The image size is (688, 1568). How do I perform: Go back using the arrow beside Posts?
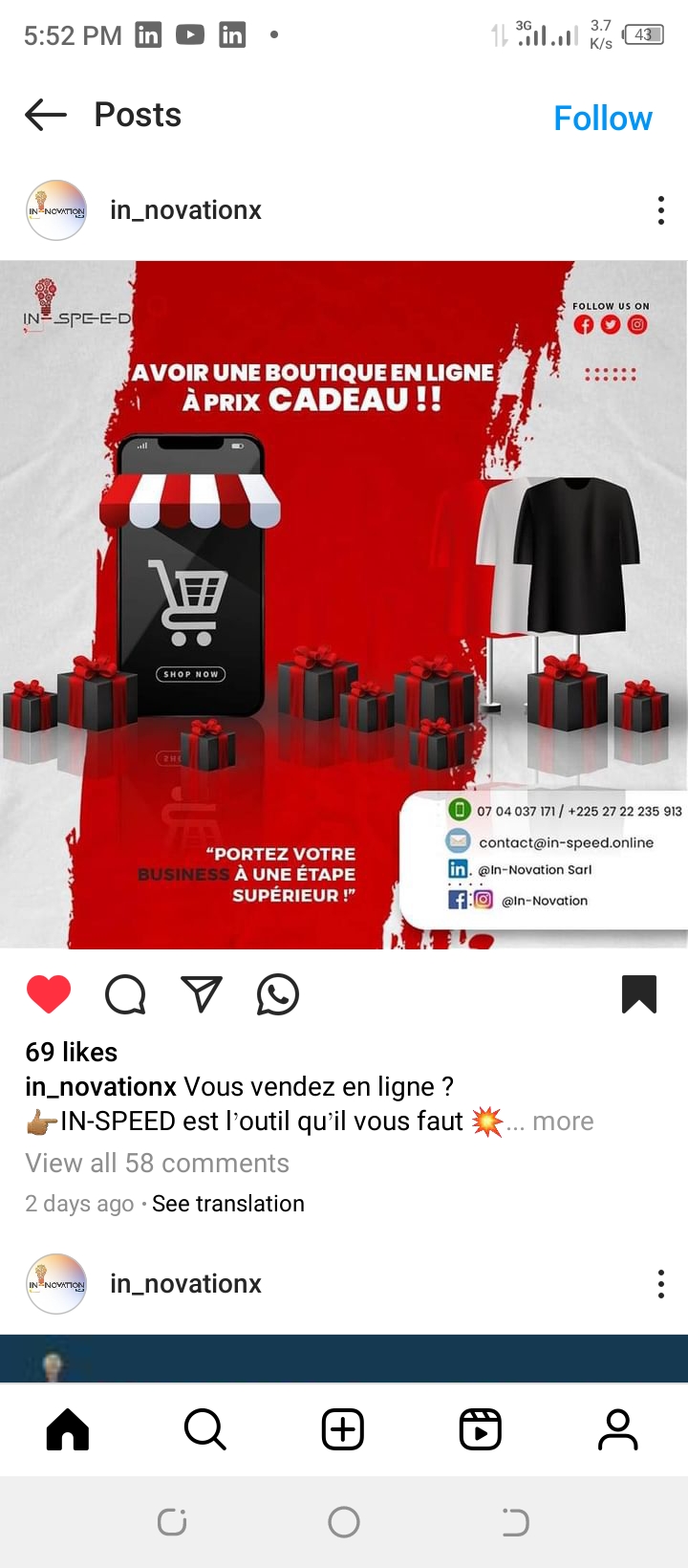(x=46, y=116)
